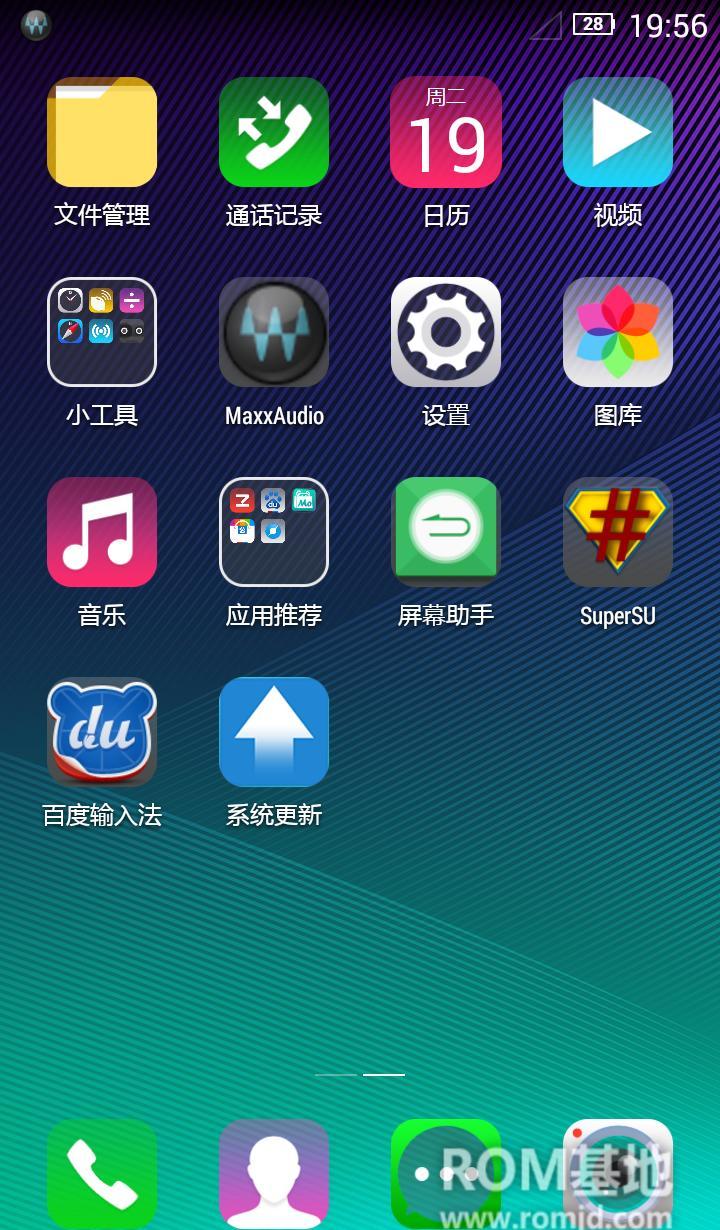Image resolution: width=720 pixels, height=1230 pixels.
Task: Open the phone dialer in the dock
Action: (x=102, y=1172)
